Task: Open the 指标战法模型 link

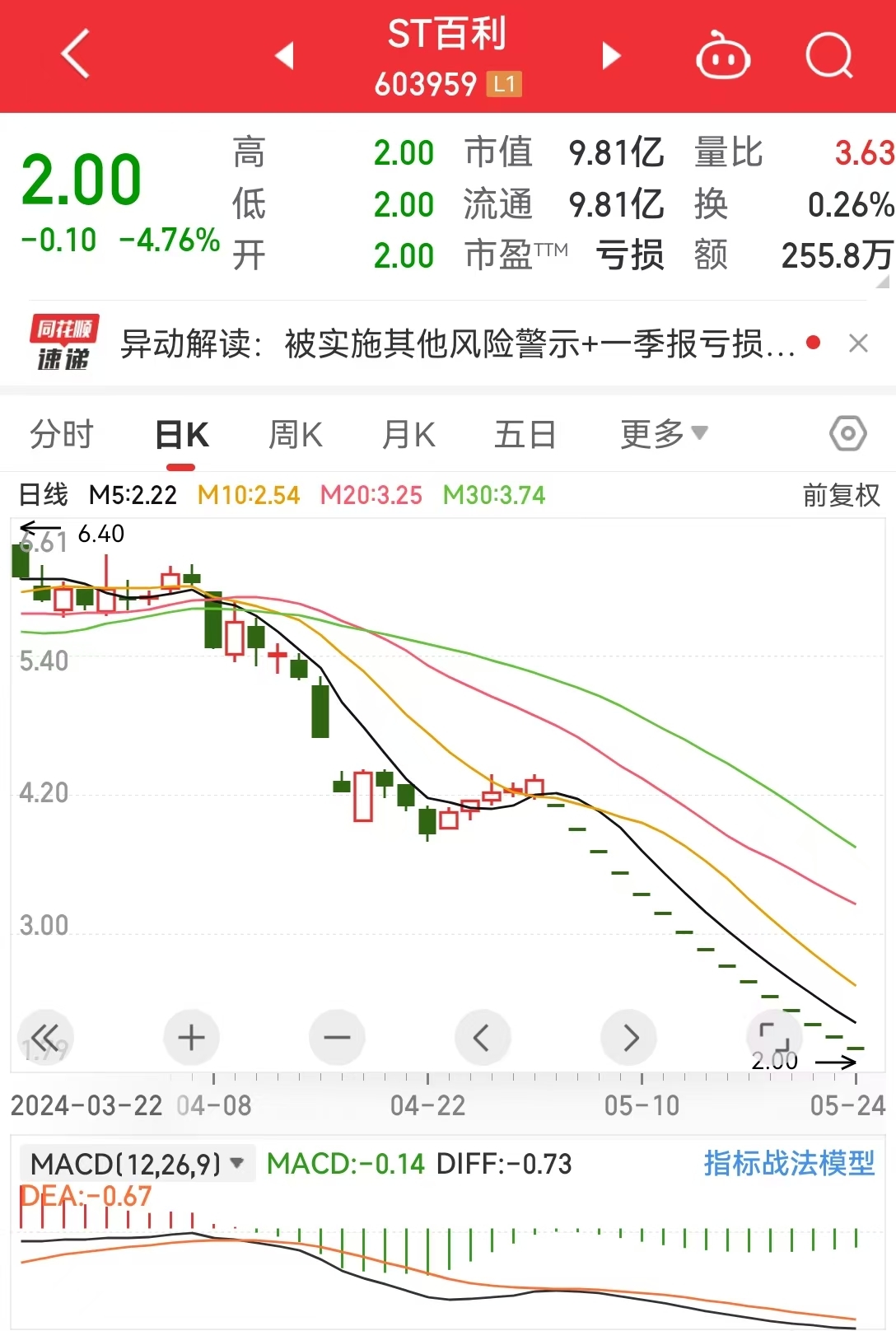Action: 788,1164
